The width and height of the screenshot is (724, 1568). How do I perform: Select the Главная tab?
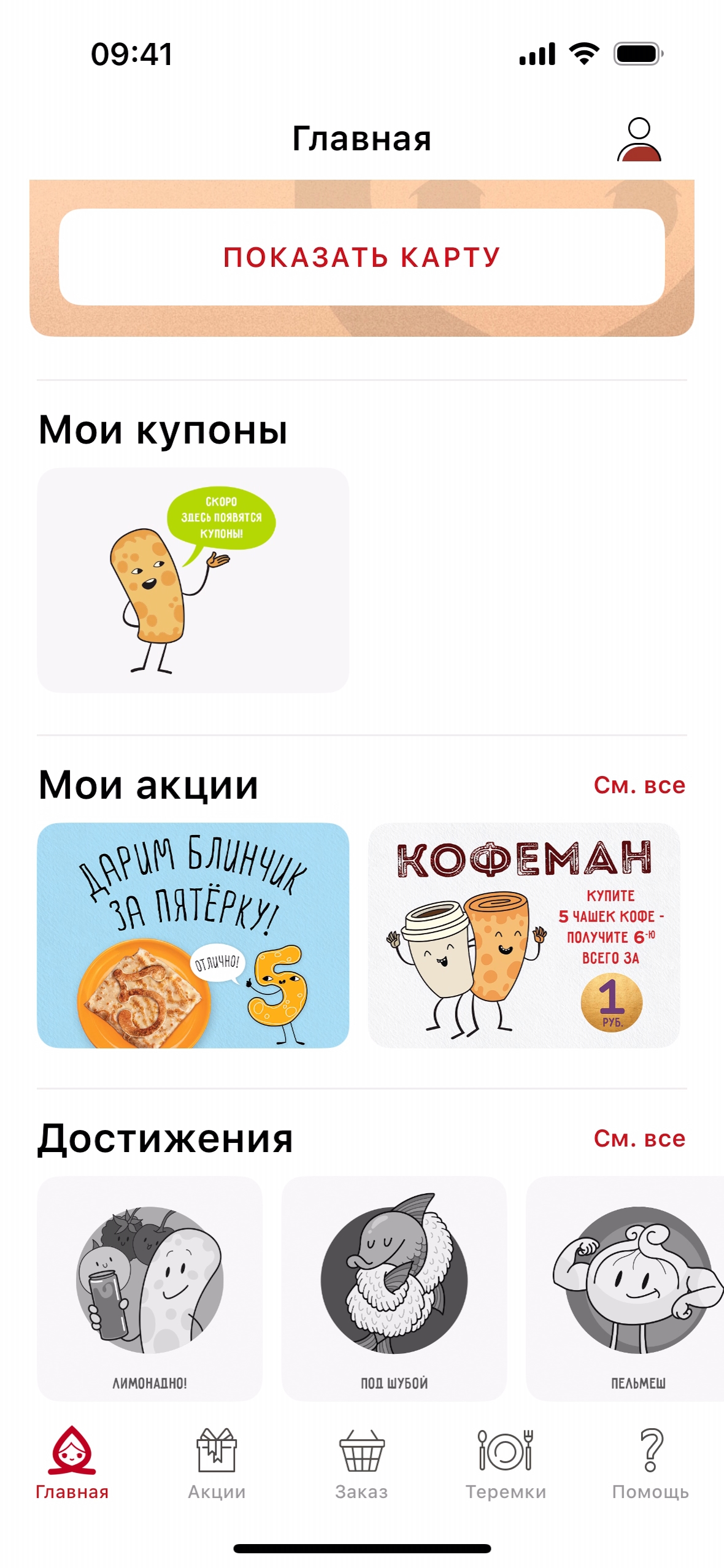(72, 1463)
